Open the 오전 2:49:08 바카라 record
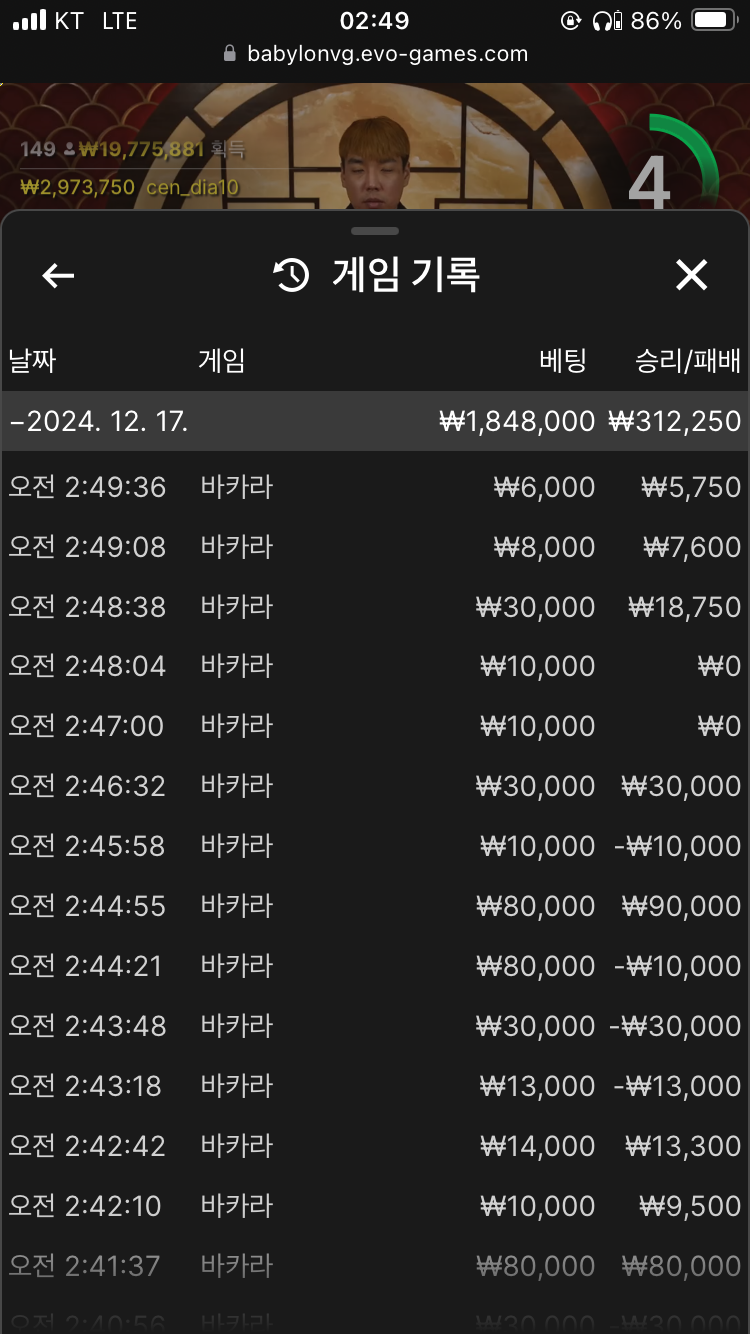This screenshot has width=750, height=1334. click(x=375, y=547)
